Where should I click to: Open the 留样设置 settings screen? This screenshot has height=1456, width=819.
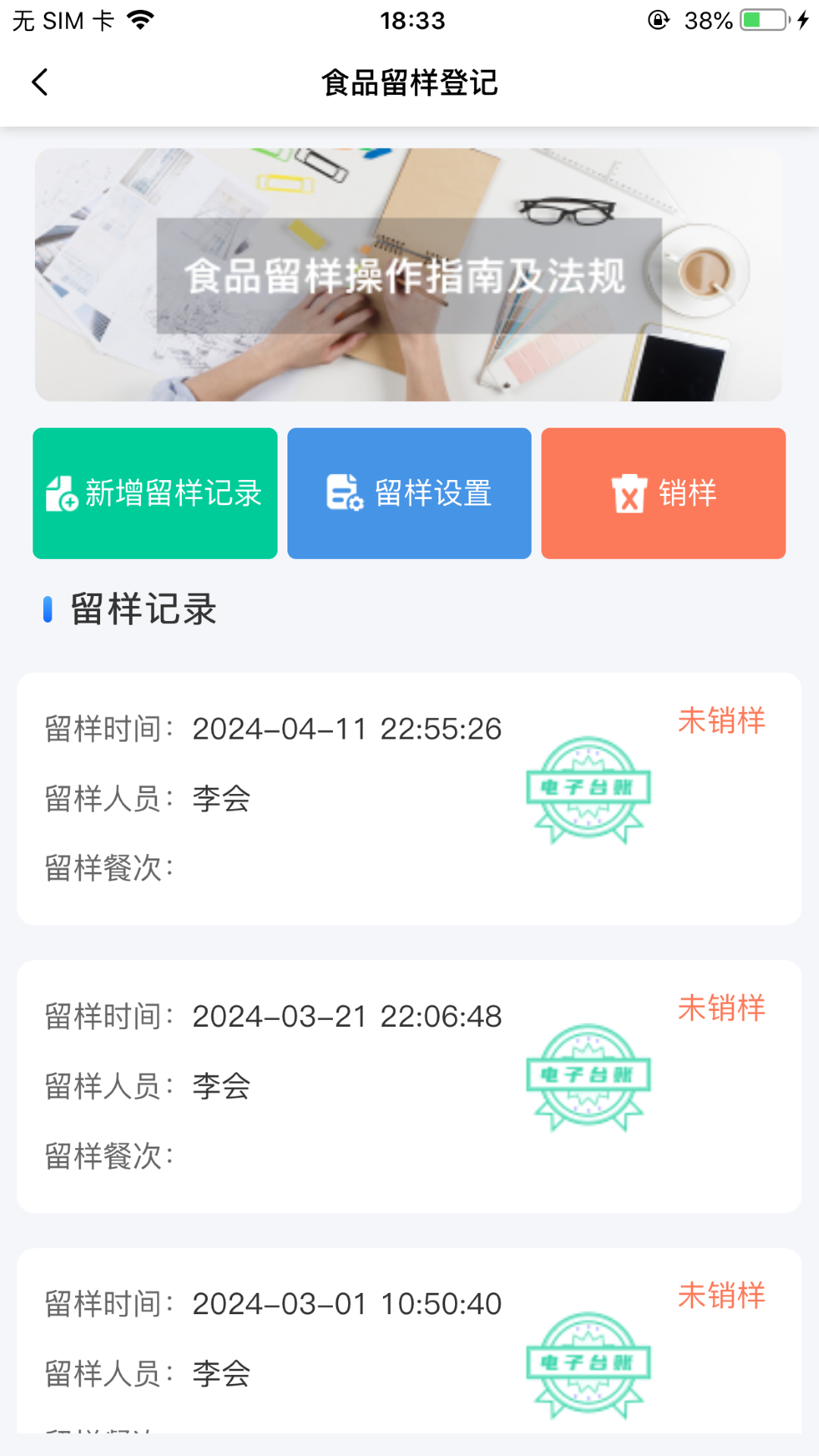409,493
